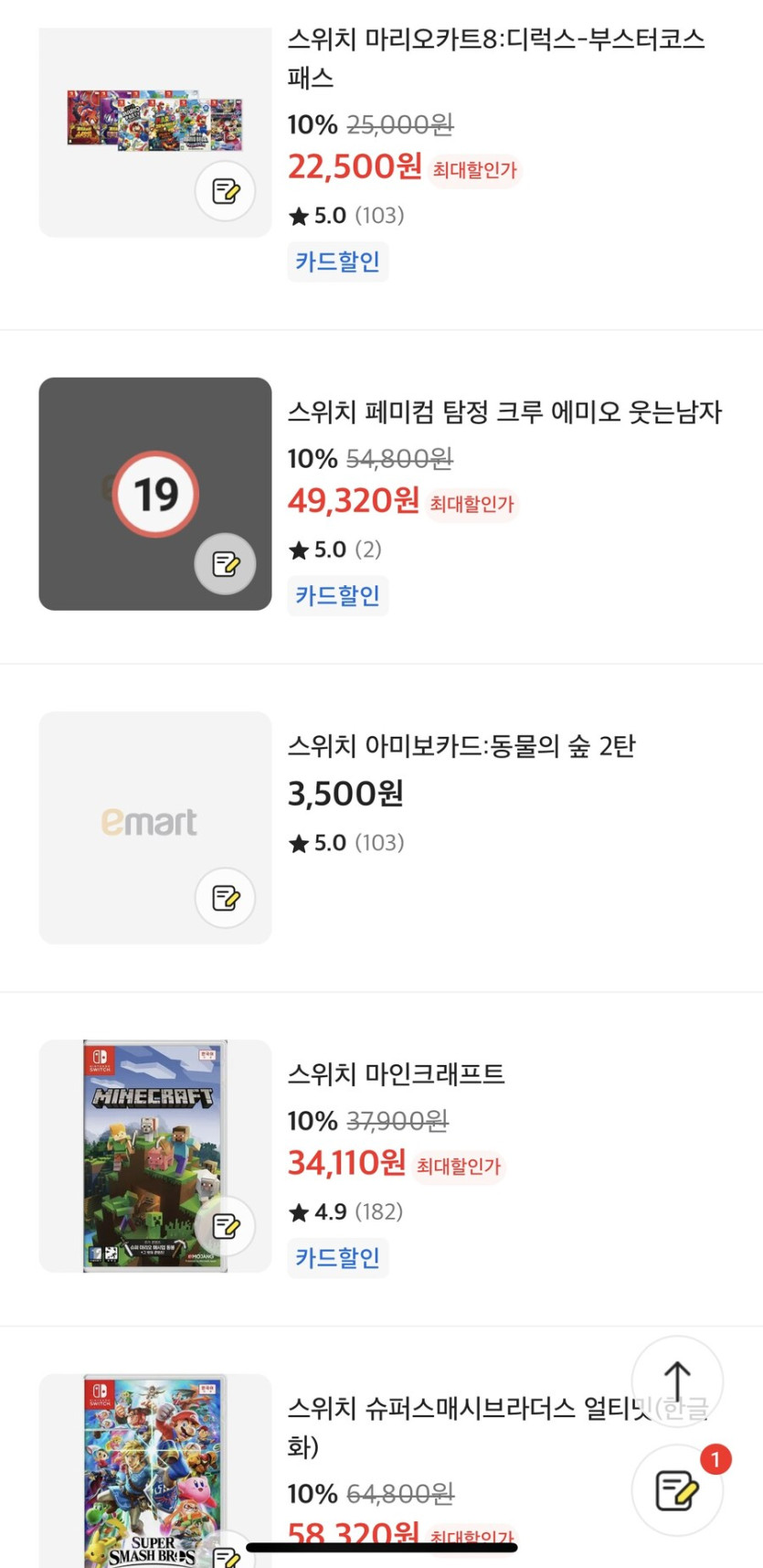Image resolution: width=763 pixels, height=1568 pixels.
Task: Open the Minecraft product title link
Action: point(398,1075)
